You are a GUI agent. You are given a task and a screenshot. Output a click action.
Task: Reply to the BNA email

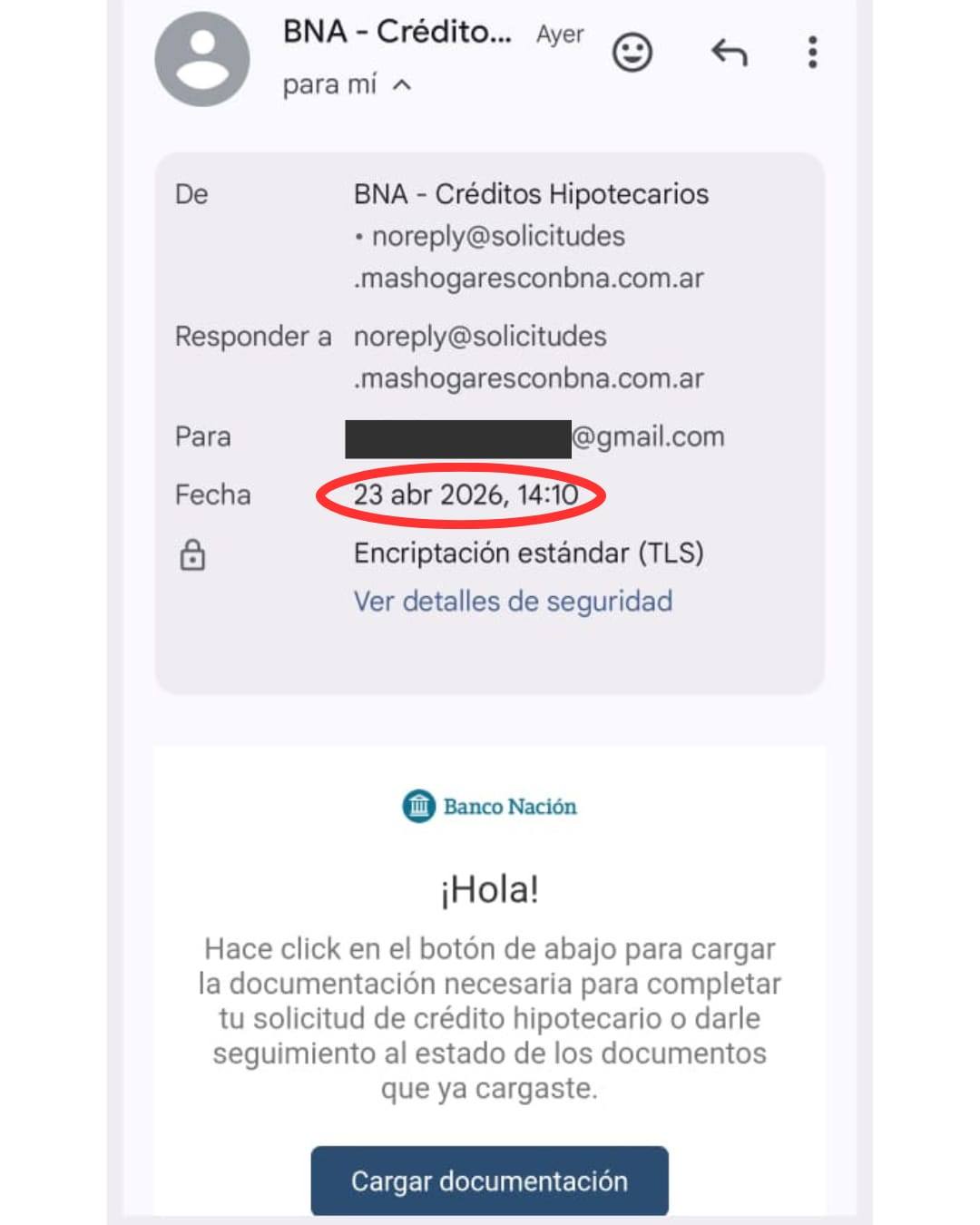[x=729, y=53]
